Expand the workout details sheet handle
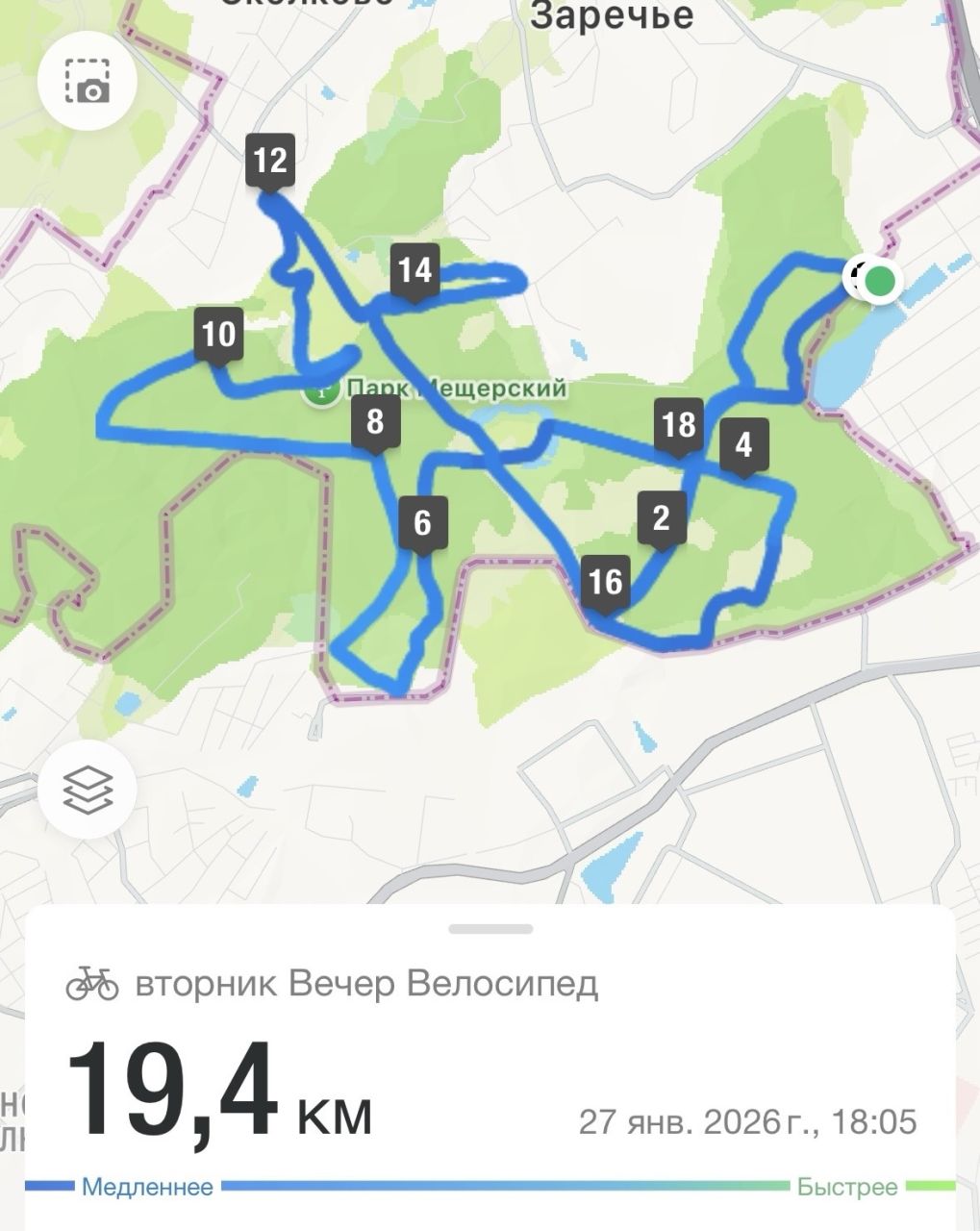Viewport: 980px width, 1231px height. point(490,929)
